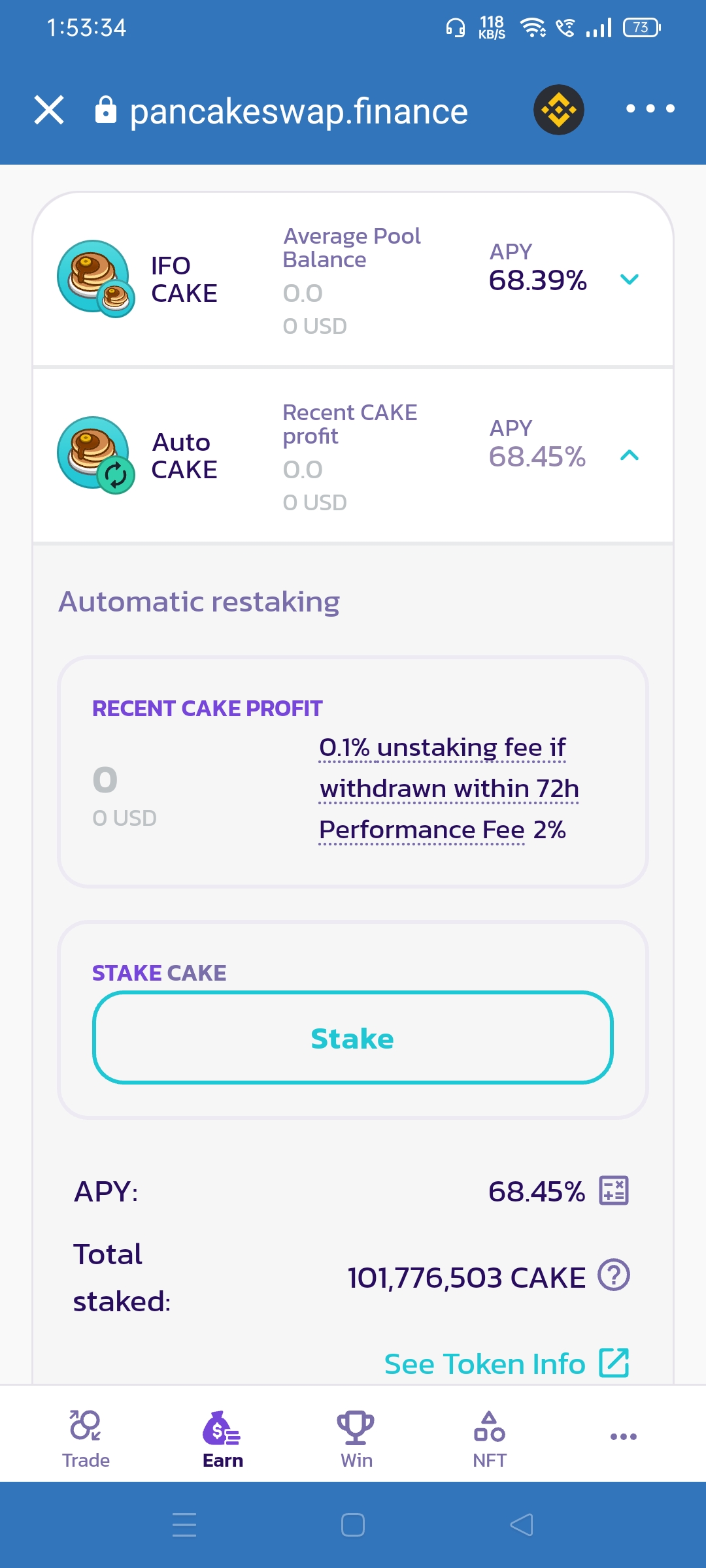
Task: Open more options in bottom navigation
Action: 623,1437
